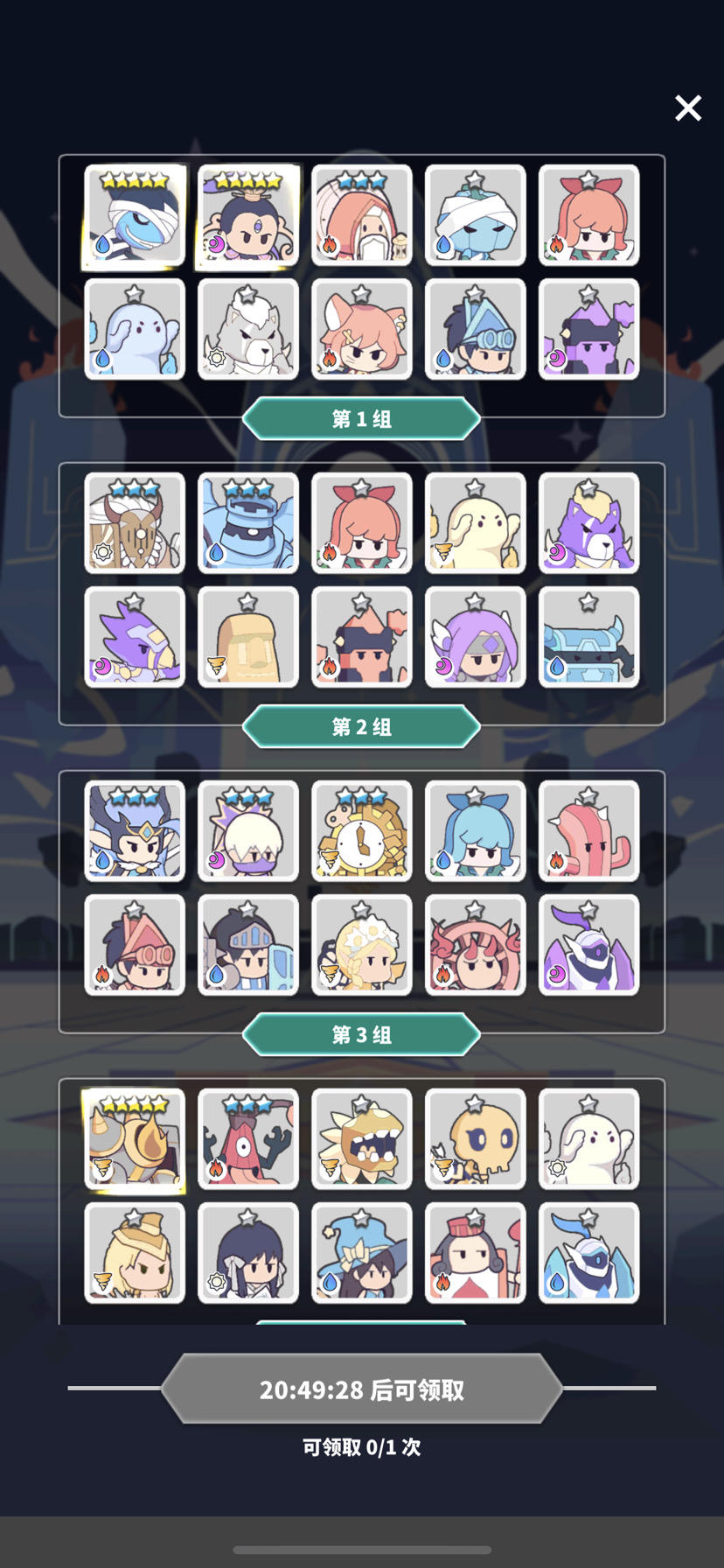
Task: Toggle selection of the four-star golden knight
Action: point(135,1138)
